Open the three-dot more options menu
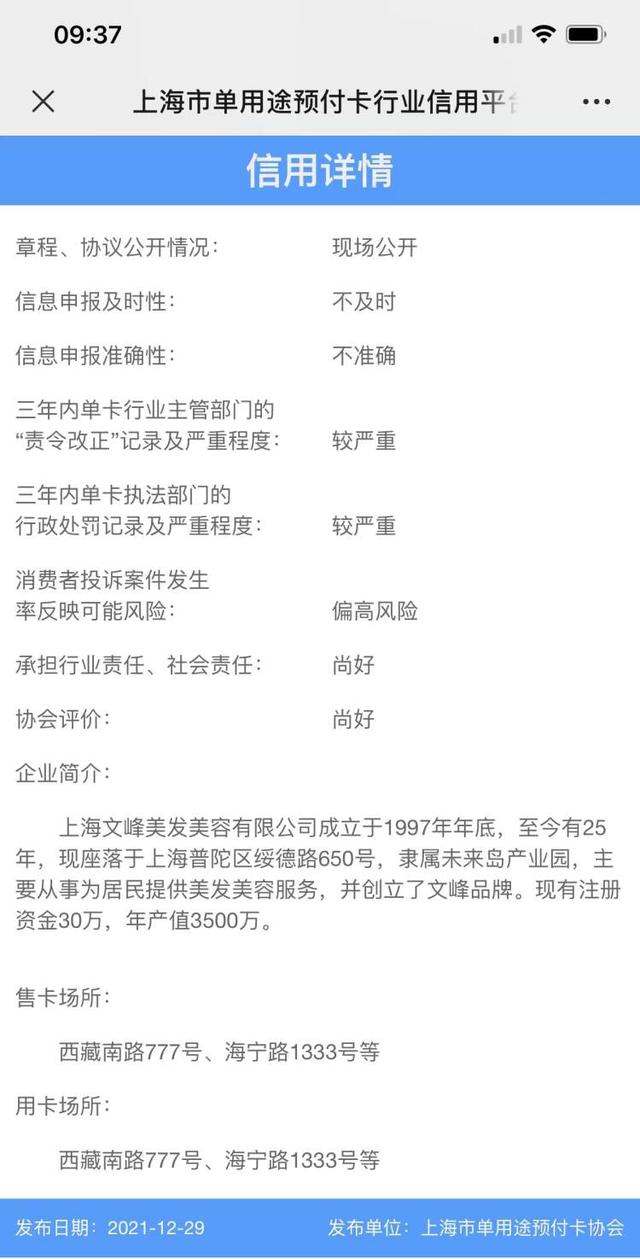Screen dimensions: 640x1259 (596, 102)
